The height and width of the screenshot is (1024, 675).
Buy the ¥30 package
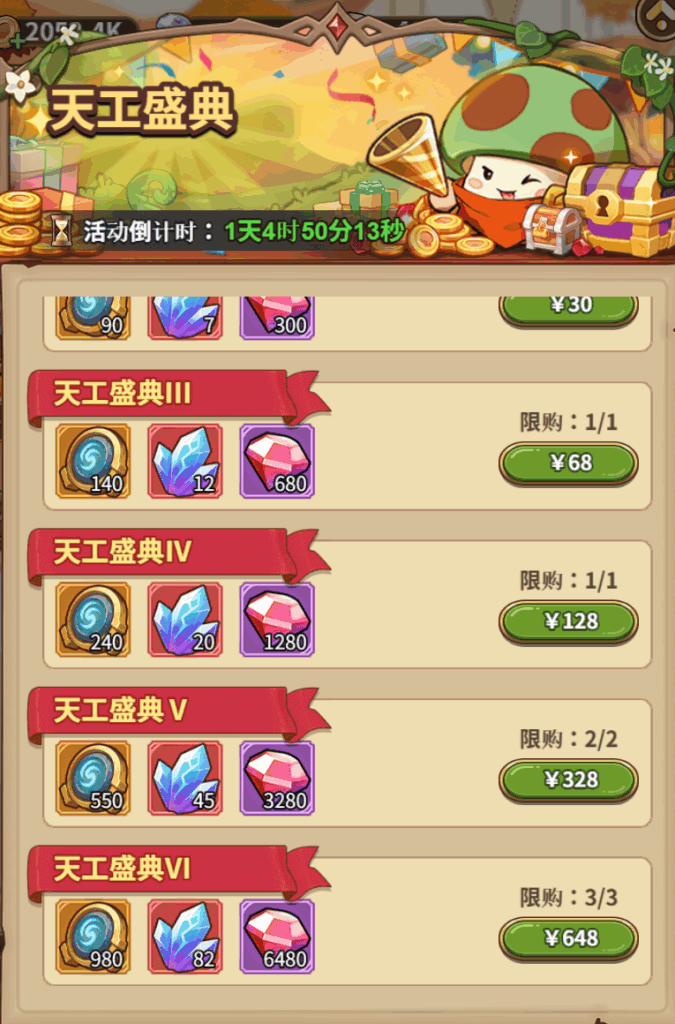[x=568, y=308]
